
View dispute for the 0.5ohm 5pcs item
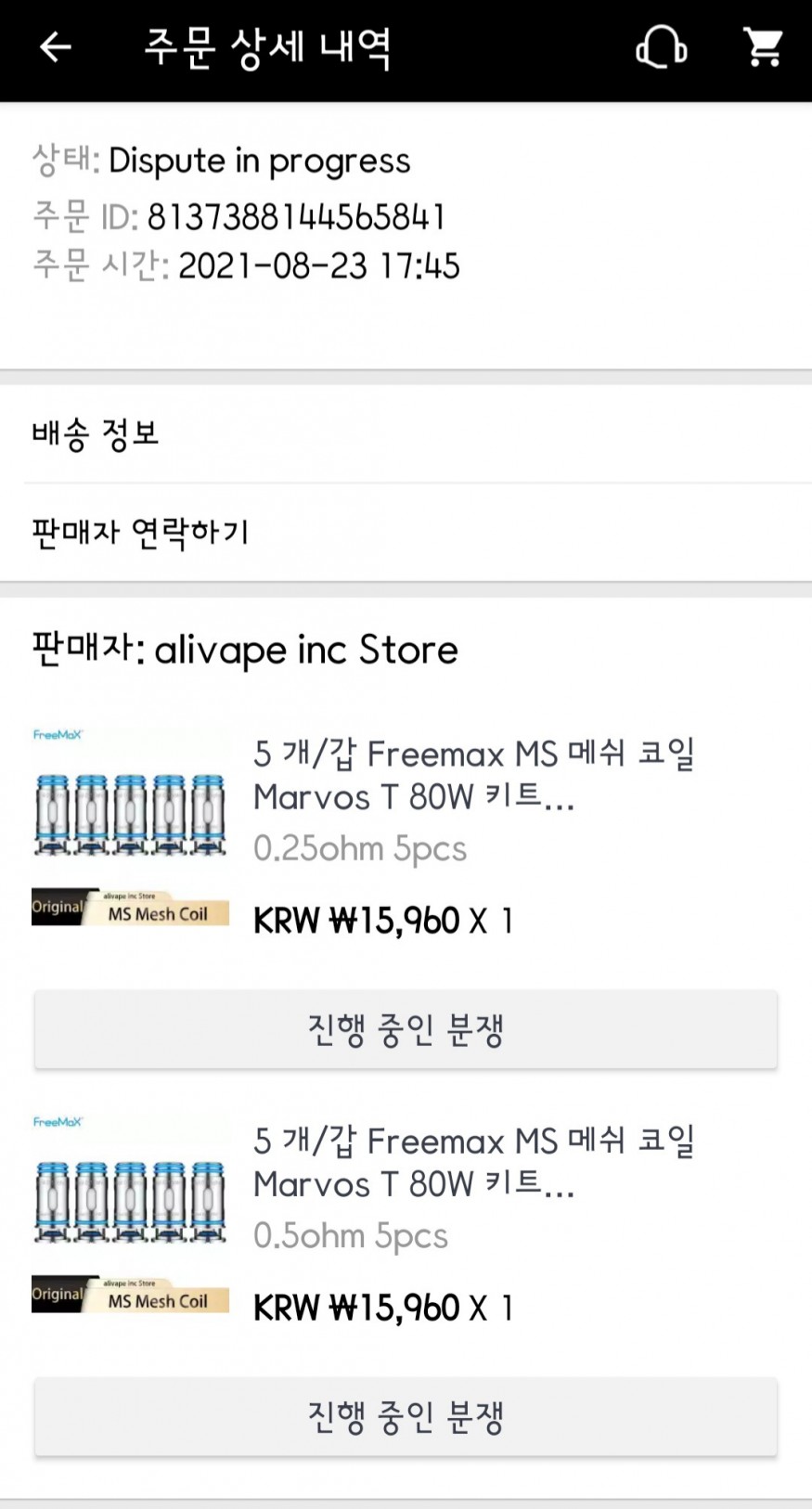point(406,1416)
